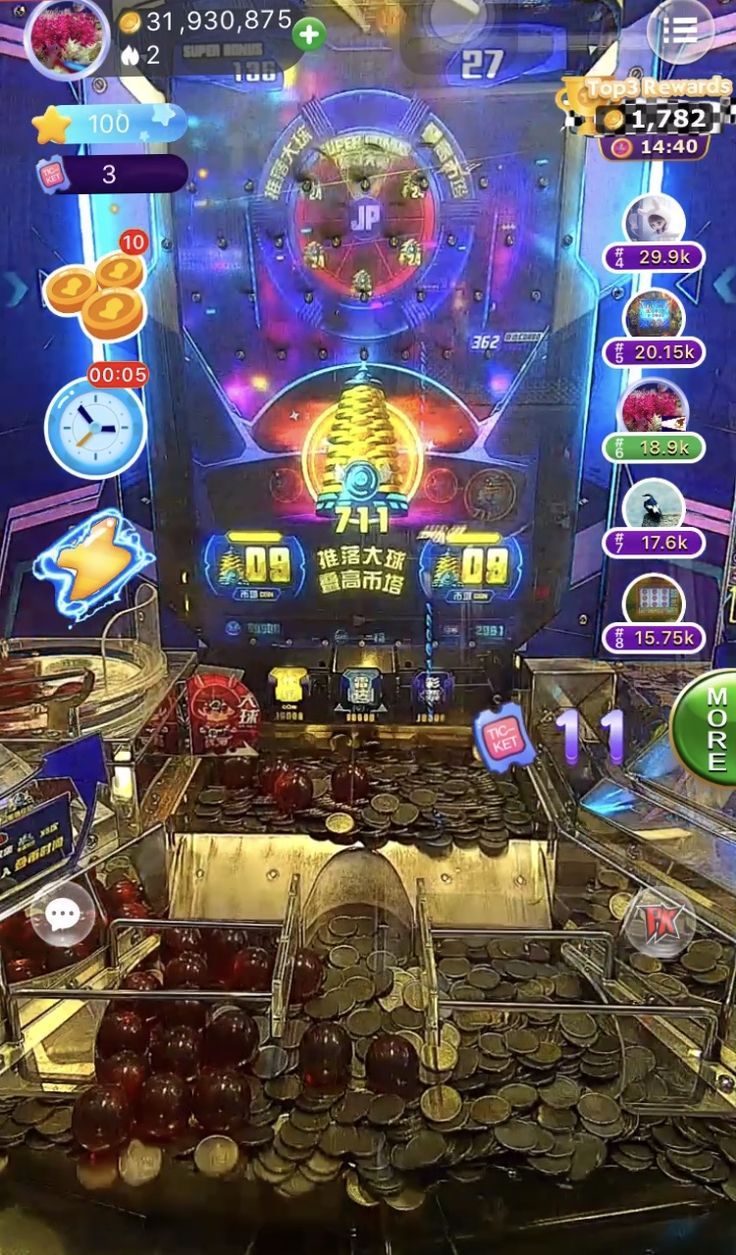This screenshot has height=1255, width=736.
Task: Open the Top3 Rewards trophy
Action: tap(645, 114)
